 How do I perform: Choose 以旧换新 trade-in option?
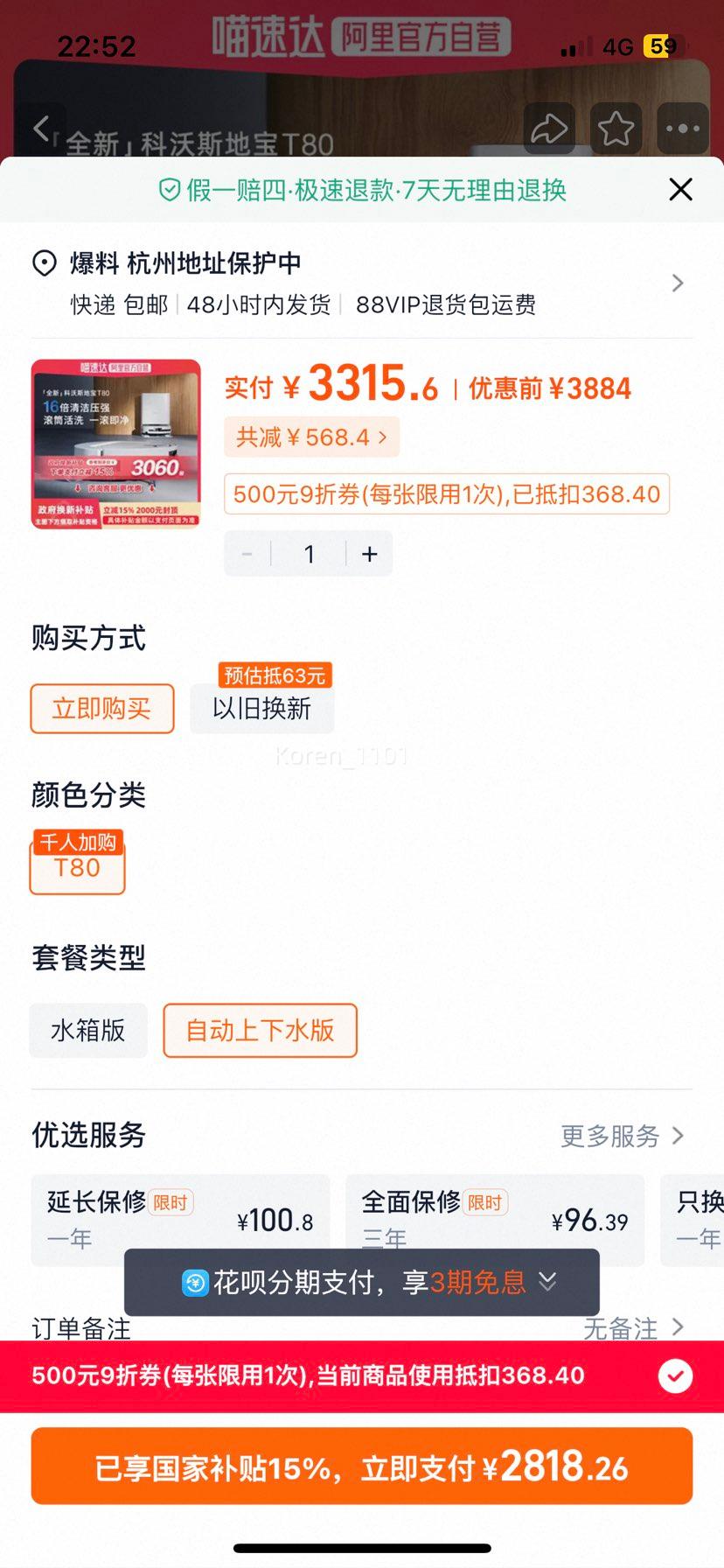261,709
